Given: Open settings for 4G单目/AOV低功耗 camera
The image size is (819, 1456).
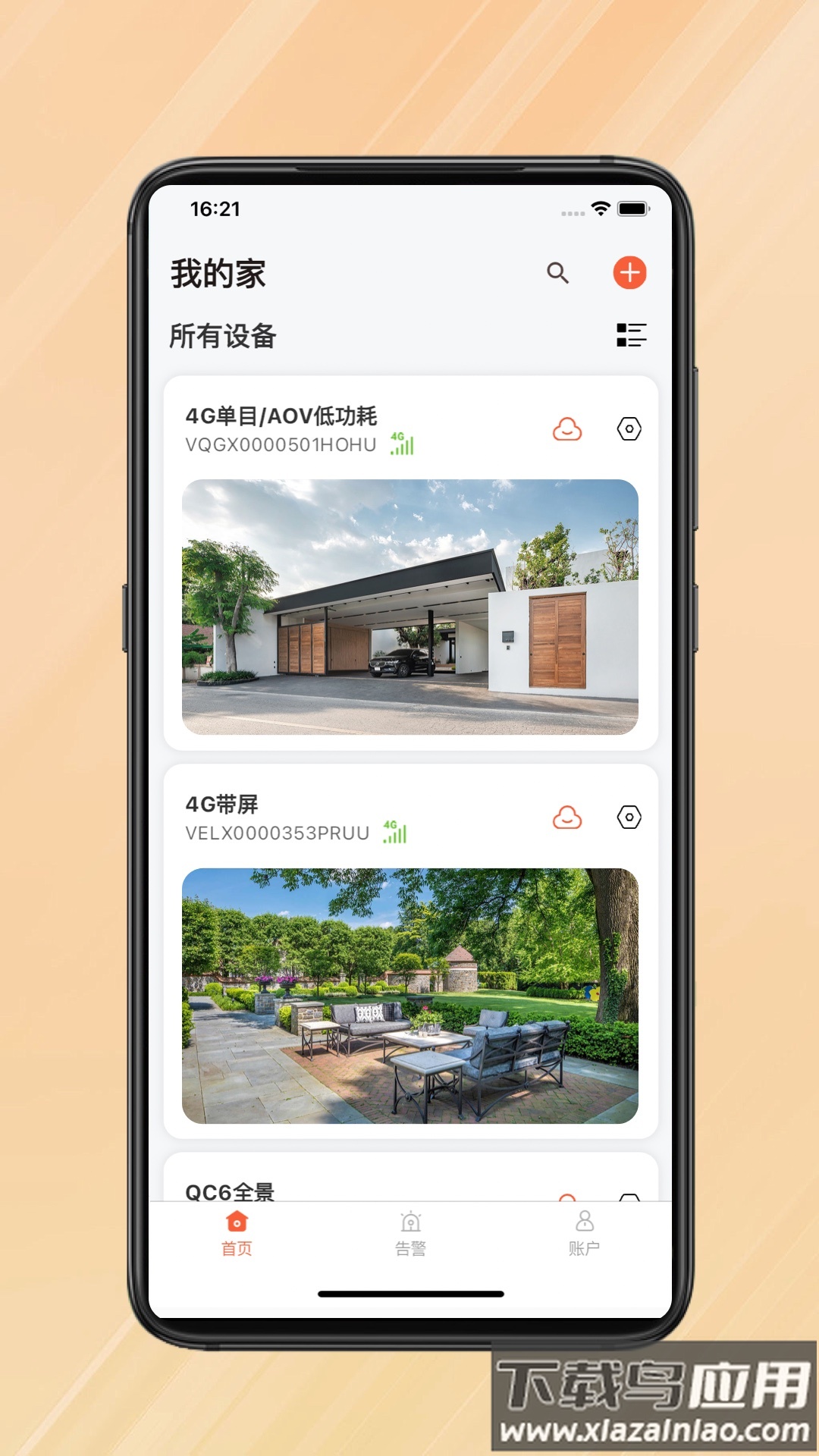Looking at the screenshot, I should [x=629, y=430].
